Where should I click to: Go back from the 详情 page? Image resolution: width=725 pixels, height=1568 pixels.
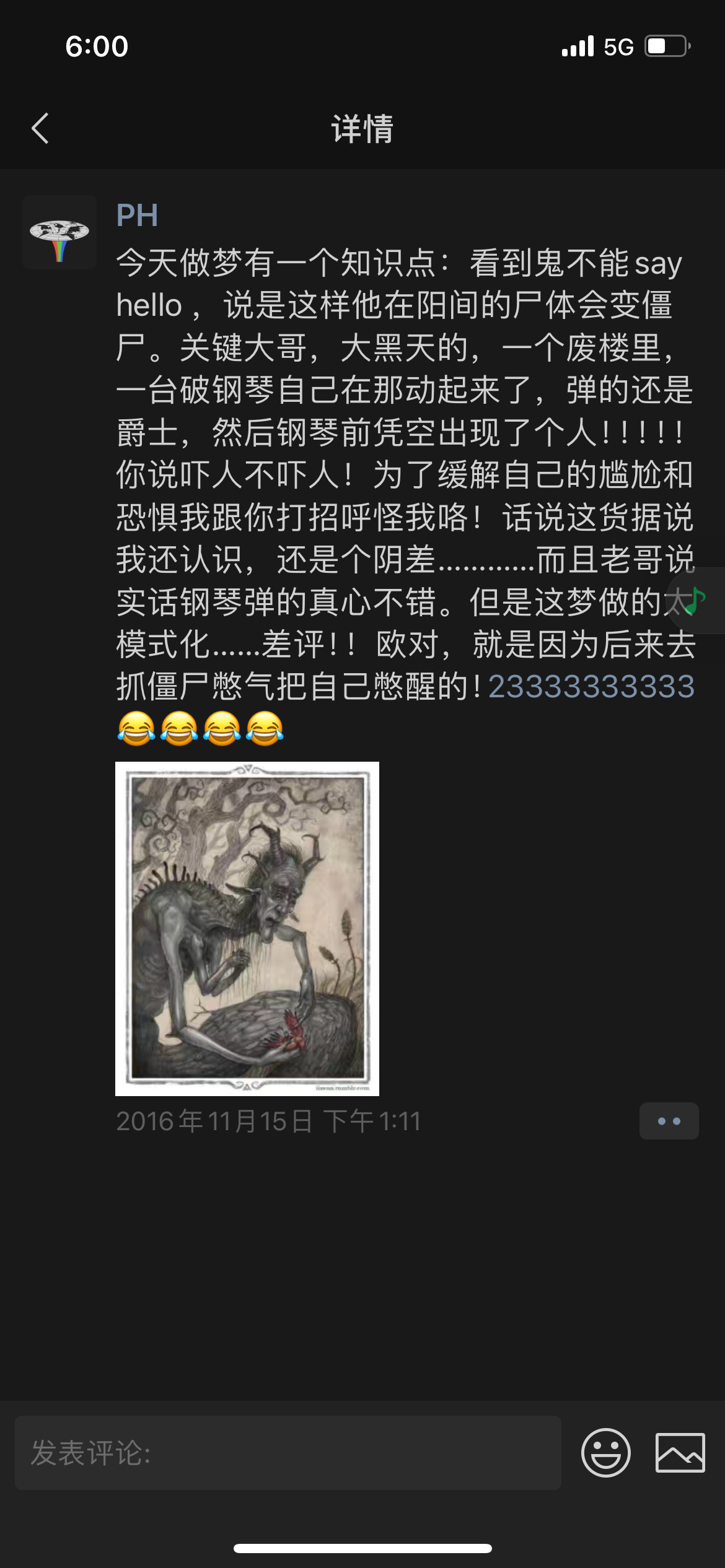pos(40,129)
